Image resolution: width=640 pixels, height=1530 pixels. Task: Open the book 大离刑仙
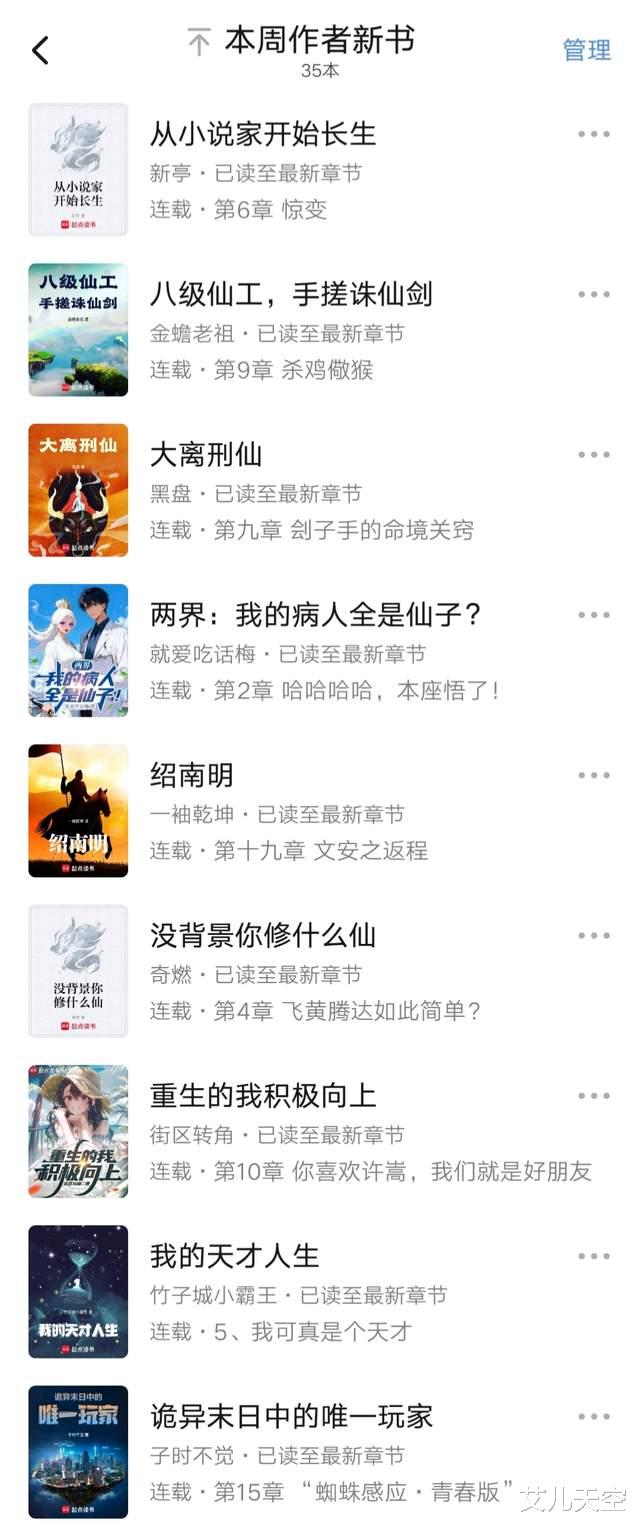206,455
